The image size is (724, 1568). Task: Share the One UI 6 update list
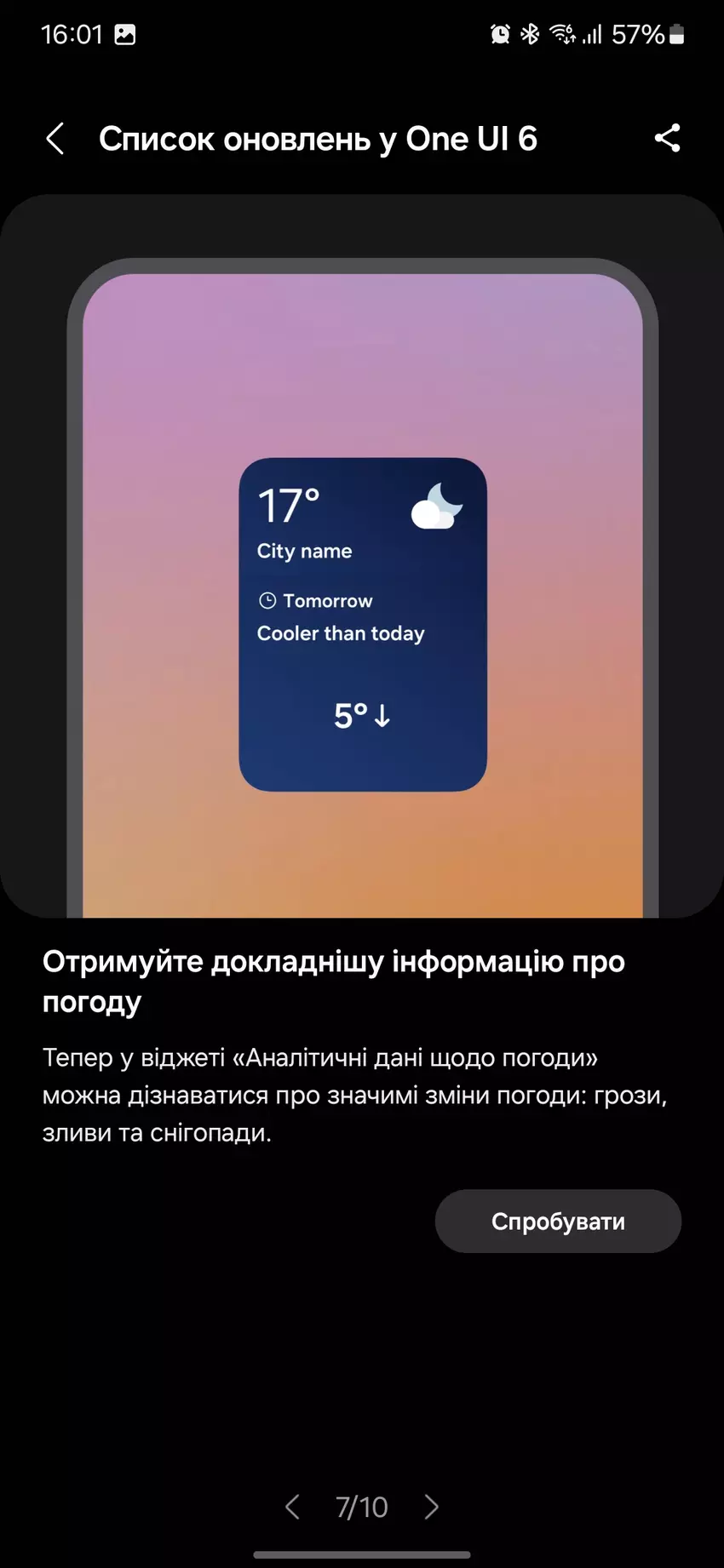667,138
